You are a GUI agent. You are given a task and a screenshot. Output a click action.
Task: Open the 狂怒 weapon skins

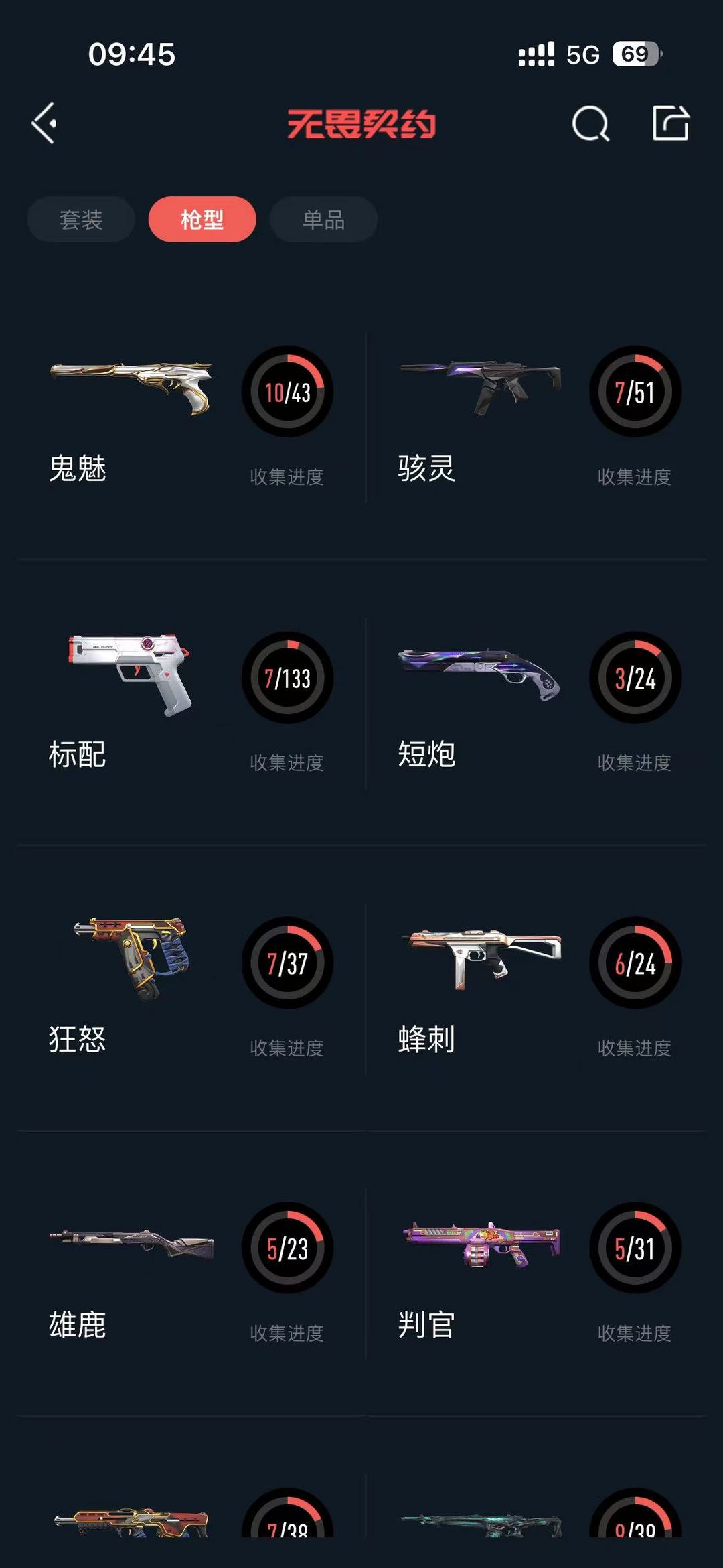pos(187,987)
